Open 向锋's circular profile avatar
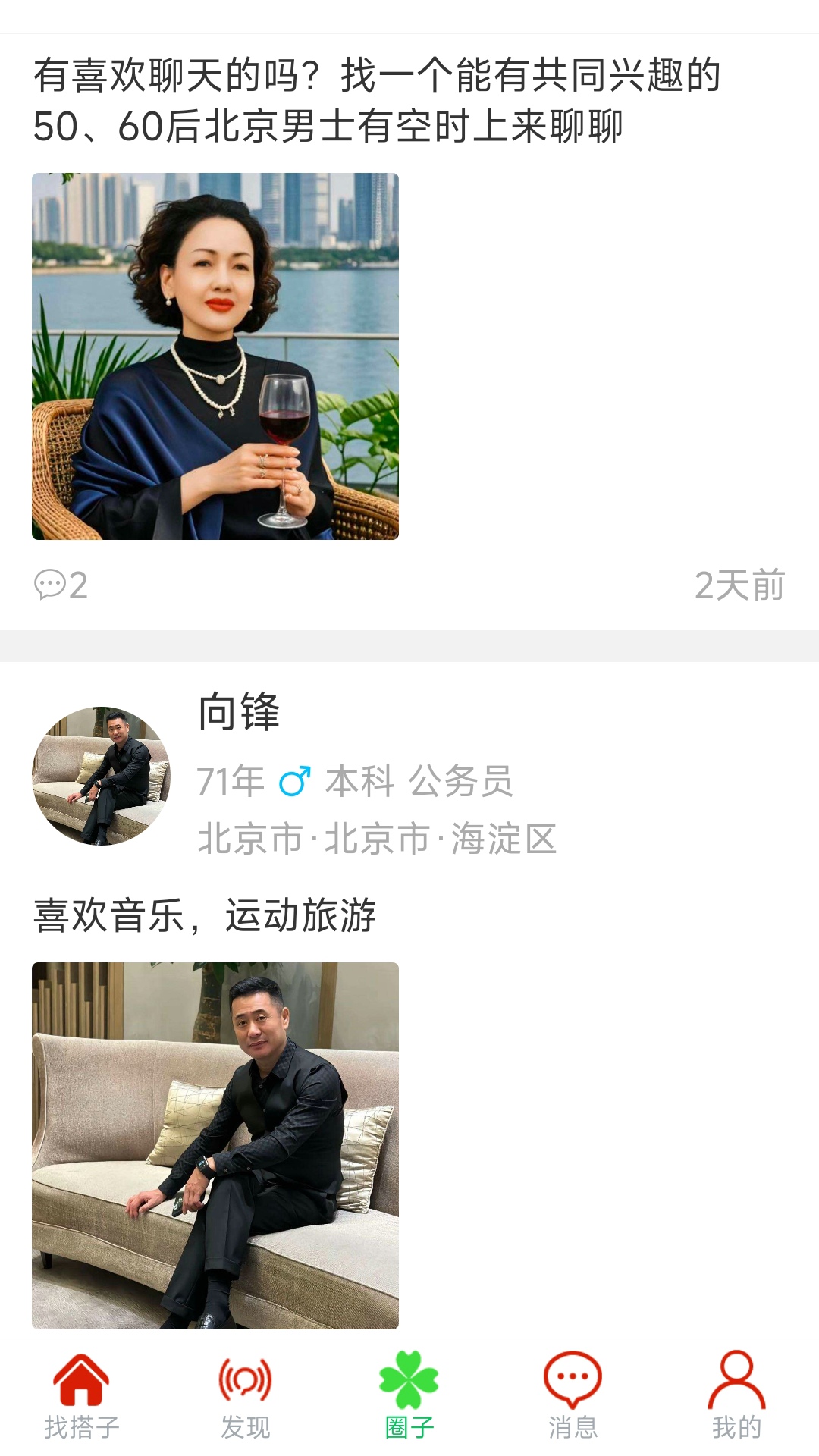Image resolution: width=819 pixels, height=1456 pixels. click(x=102, y=775)
